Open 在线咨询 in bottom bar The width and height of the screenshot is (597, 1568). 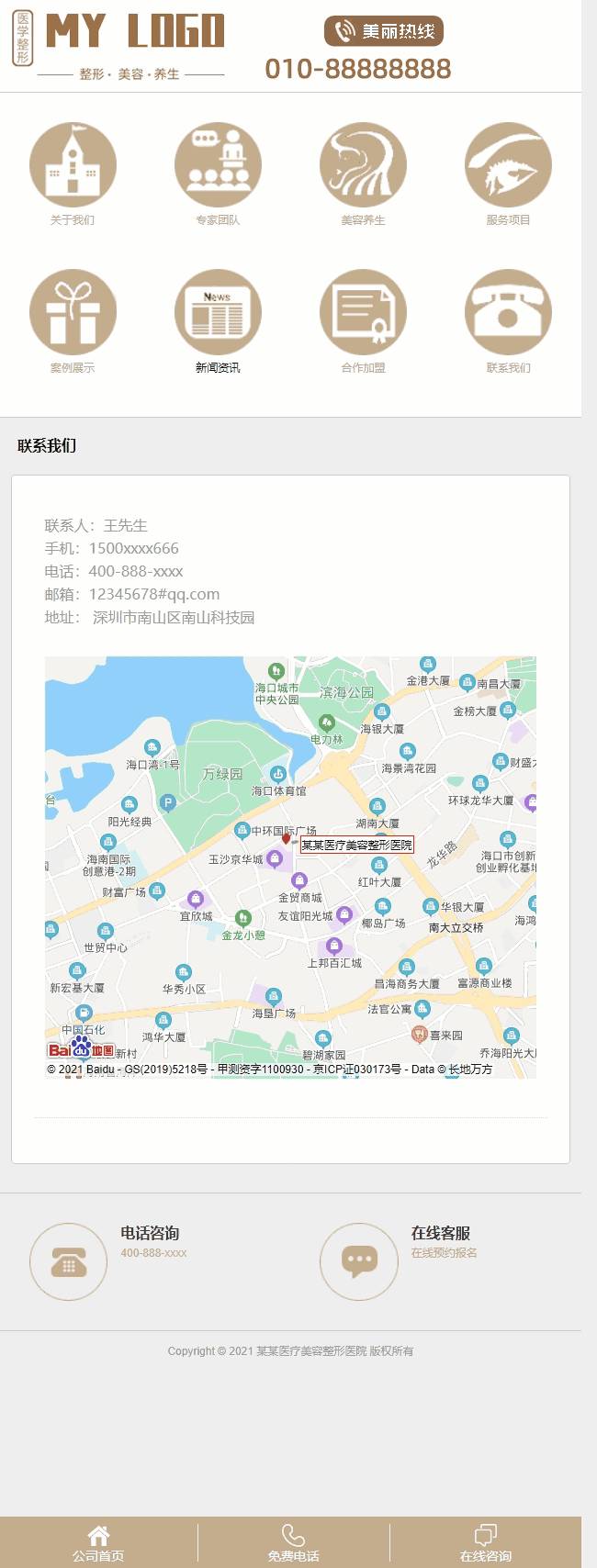coord(485,1543)
